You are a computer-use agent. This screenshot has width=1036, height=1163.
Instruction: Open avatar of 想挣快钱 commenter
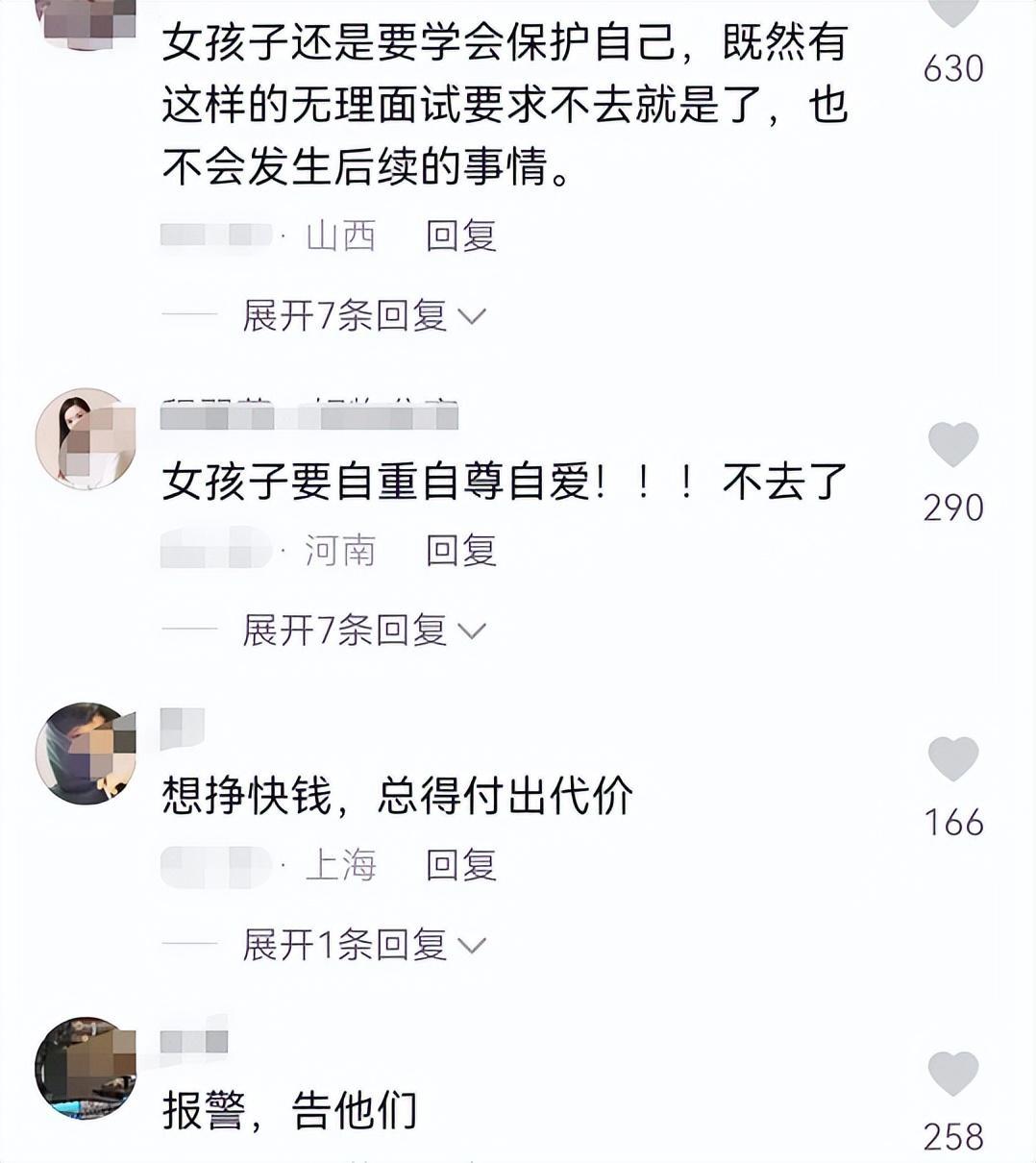click(86, 753)
